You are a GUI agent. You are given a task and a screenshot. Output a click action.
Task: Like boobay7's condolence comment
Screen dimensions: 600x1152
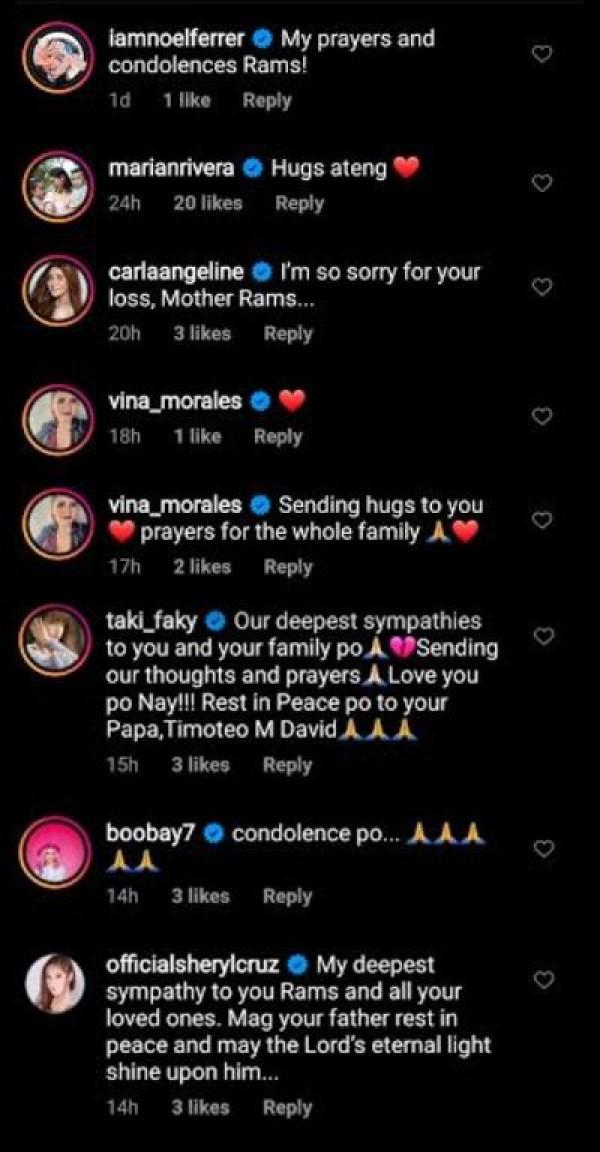point(541,849)
